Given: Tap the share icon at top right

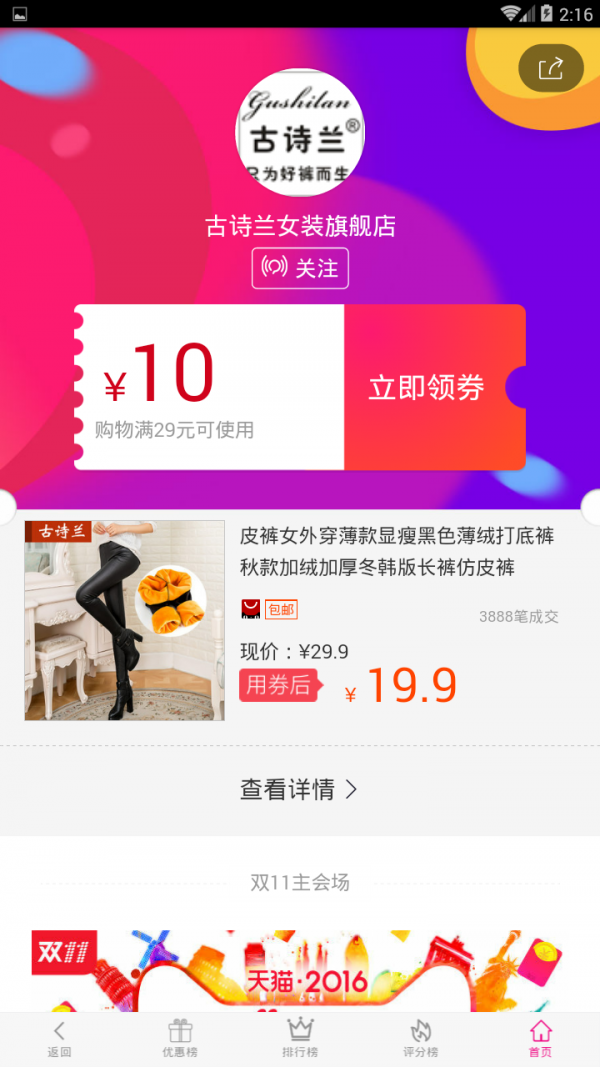Looking at the screenshot, I should click(551, 68).
